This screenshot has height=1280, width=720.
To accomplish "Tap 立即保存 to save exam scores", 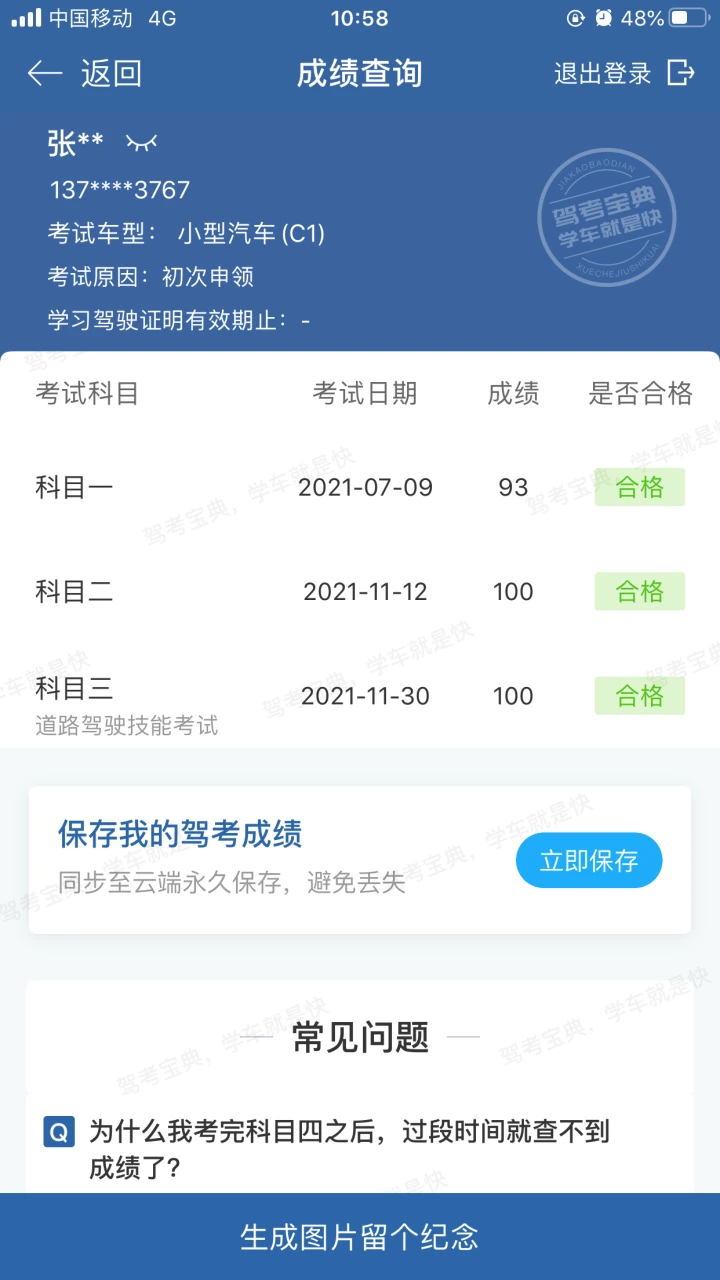I will (x=589, y=860).
